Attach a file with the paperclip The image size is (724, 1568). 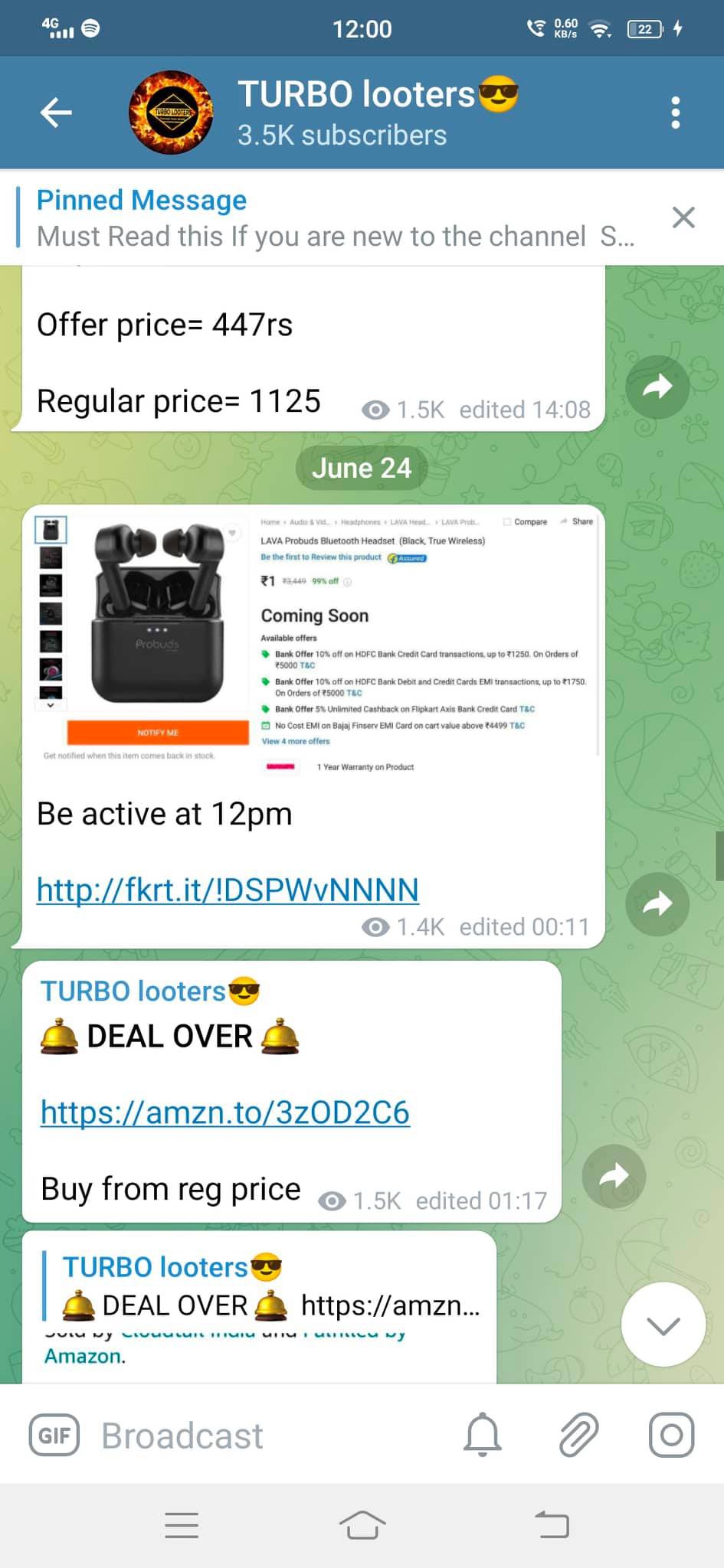578,1435
